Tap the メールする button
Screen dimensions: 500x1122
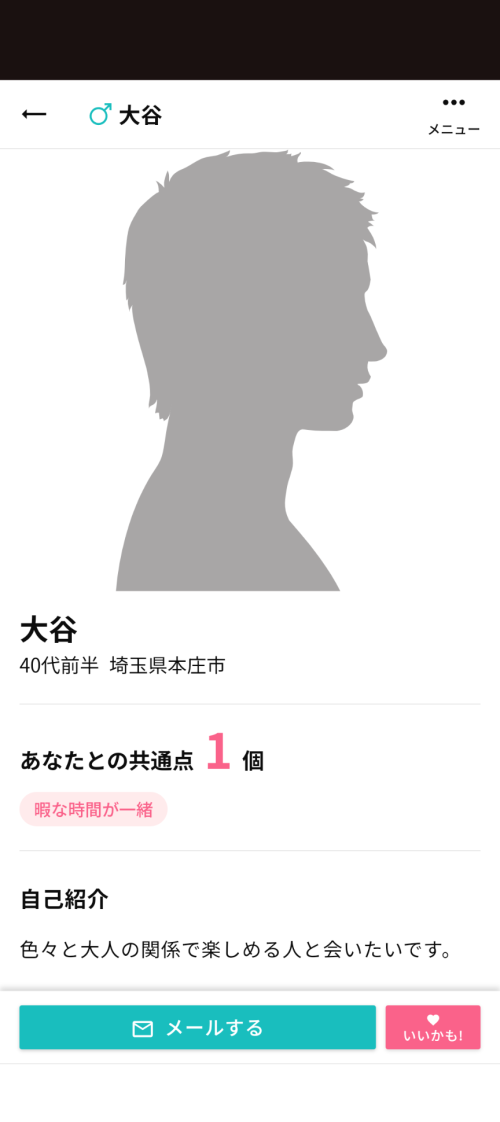click(x=197, y=1028)
